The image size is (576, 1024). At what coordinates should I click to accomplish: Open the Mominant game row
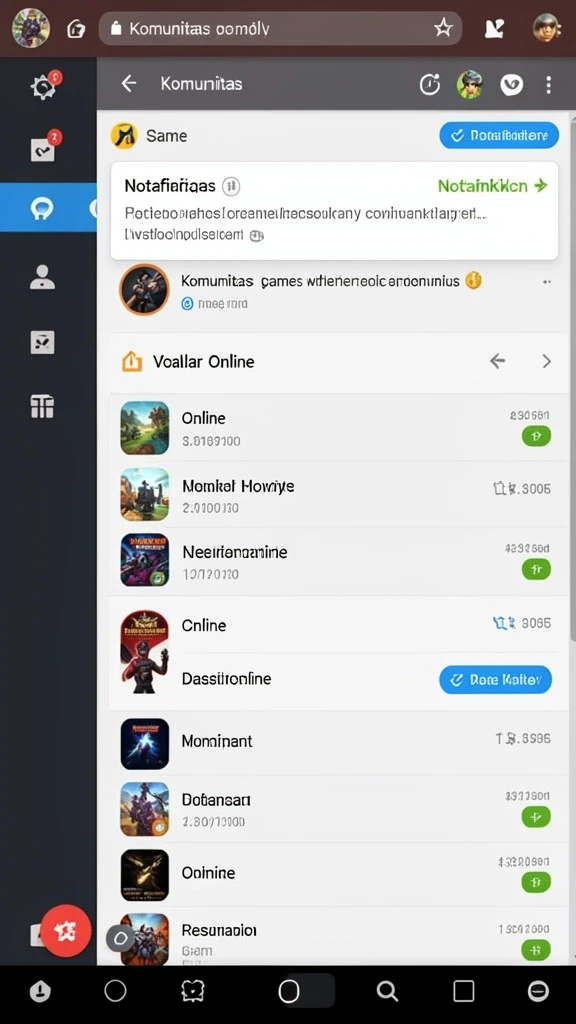(x=338, y=743)
